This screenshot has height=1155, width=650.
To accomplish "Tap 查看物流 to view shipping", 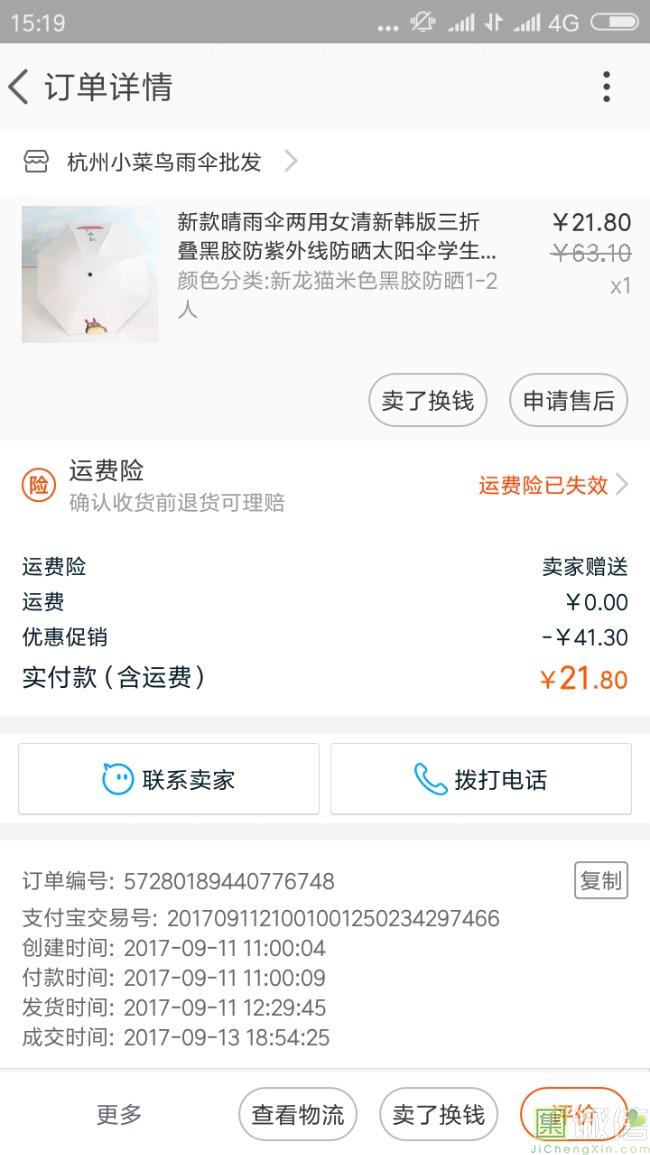I will pyautogui.click(x=298, y=1114).
